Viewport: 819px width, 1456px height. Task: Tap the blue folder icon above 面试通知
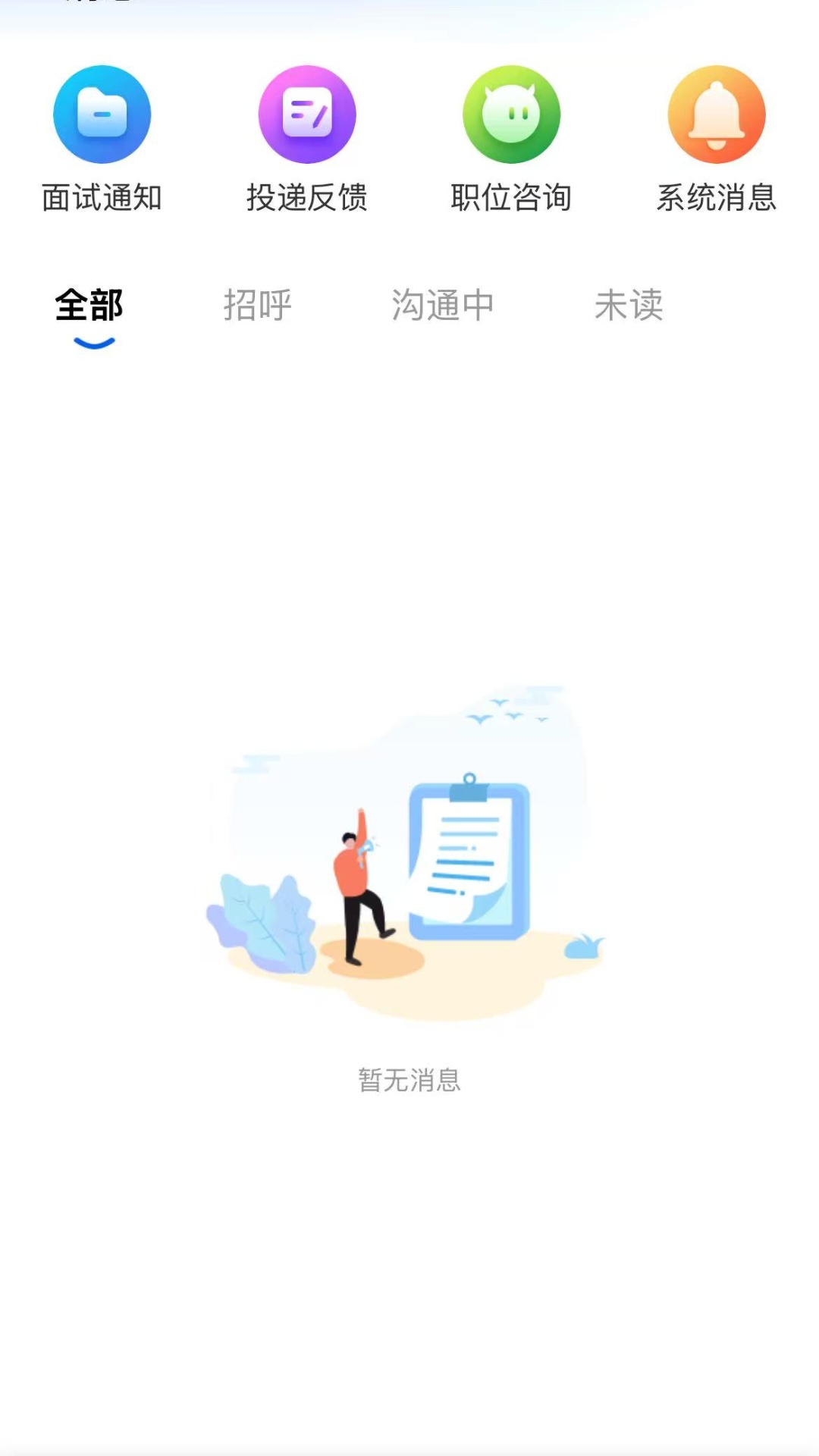coord(102,114)
